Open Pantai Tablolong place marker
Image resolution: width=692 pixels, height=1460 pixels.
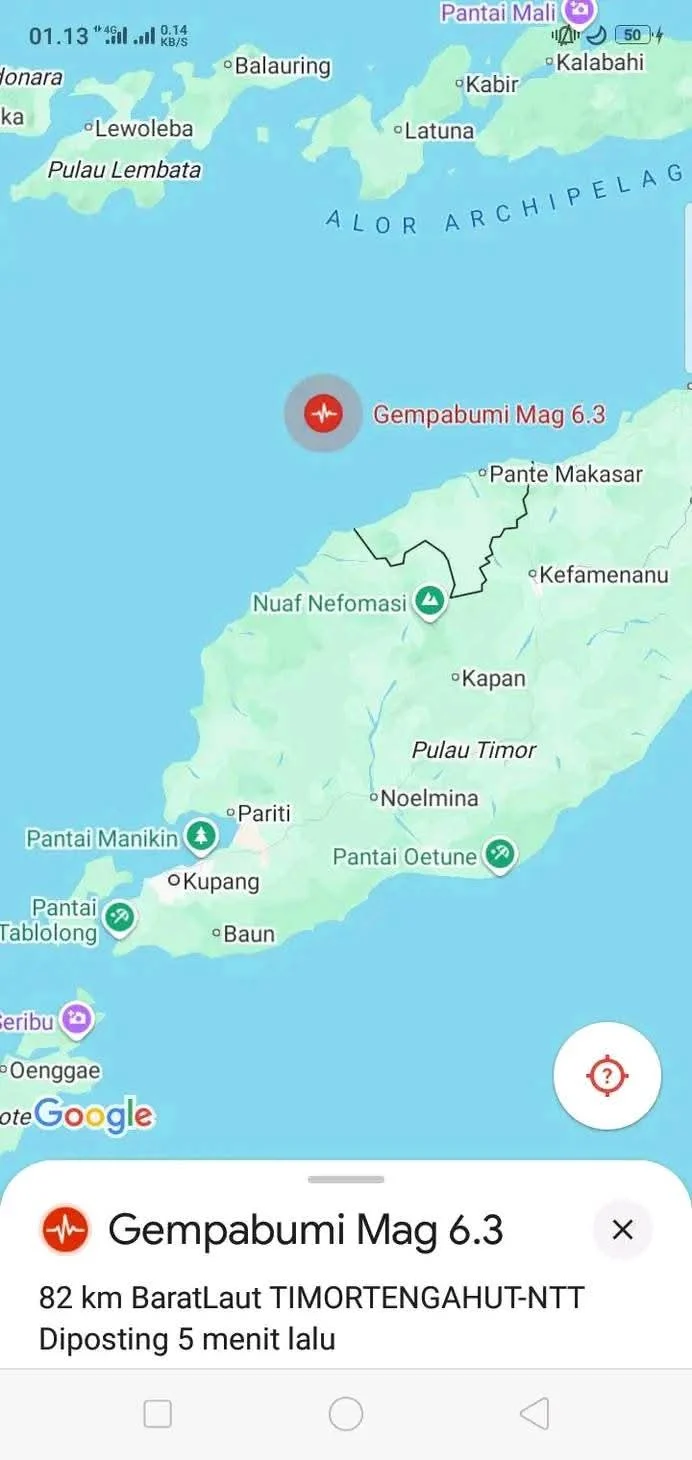tap(120, 917)
